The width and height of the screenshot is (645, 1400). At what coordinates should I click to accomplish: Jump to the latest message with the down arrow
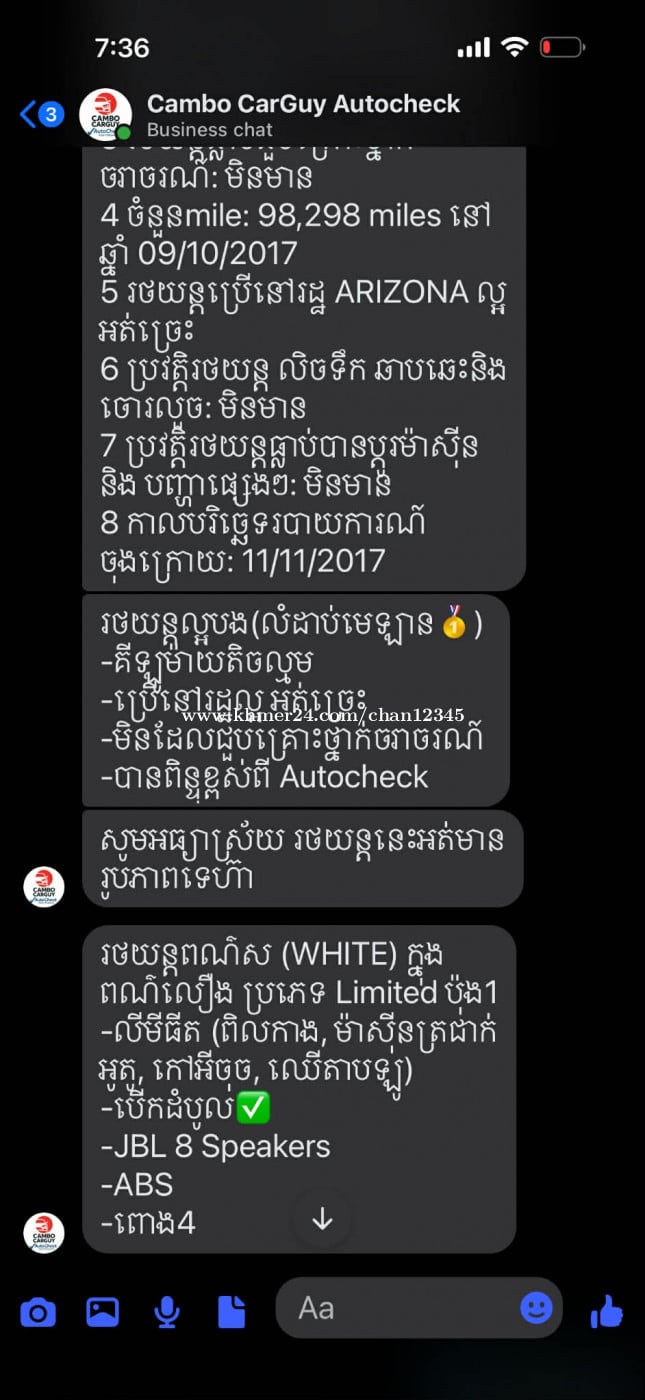point(322,1218)
